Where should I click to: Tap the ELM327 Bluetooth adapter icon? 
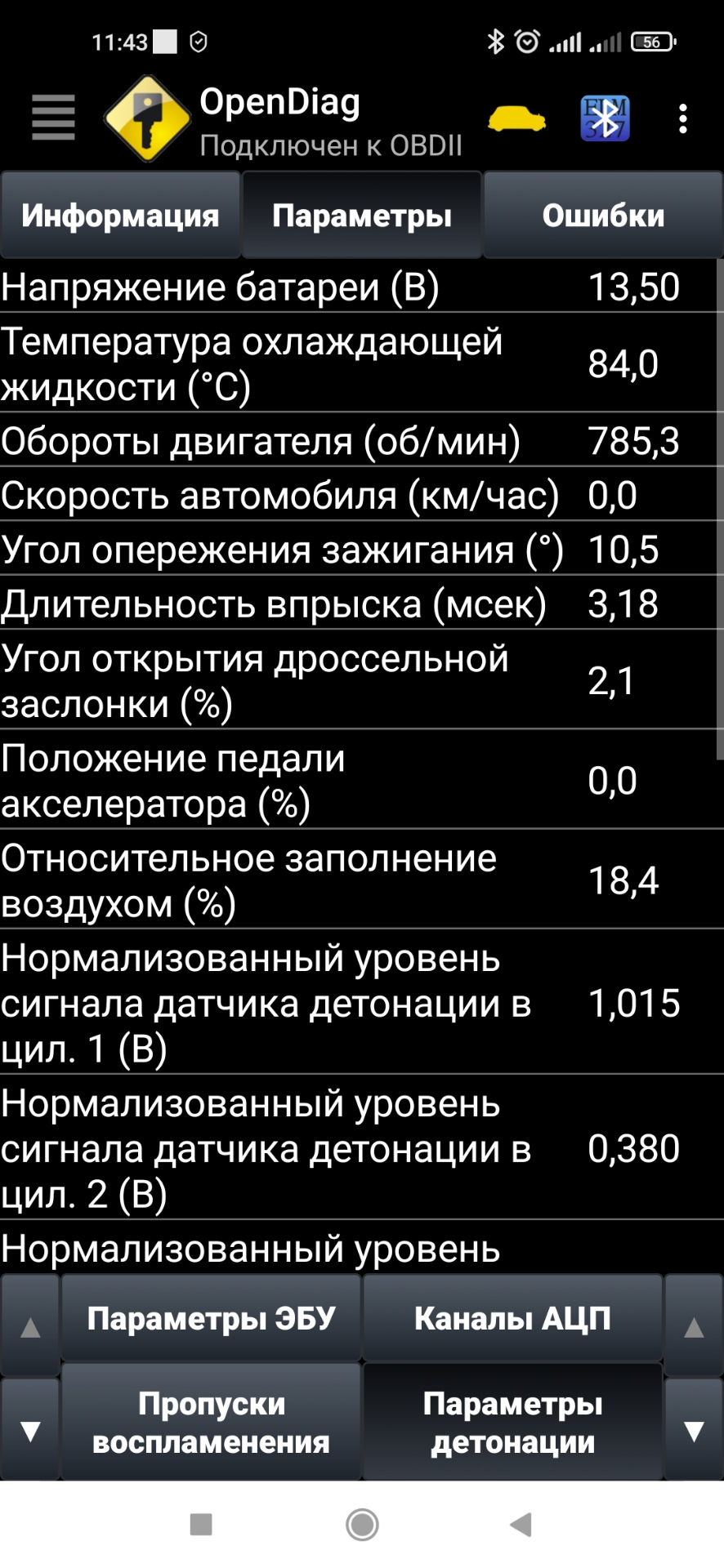click(605, 119)
